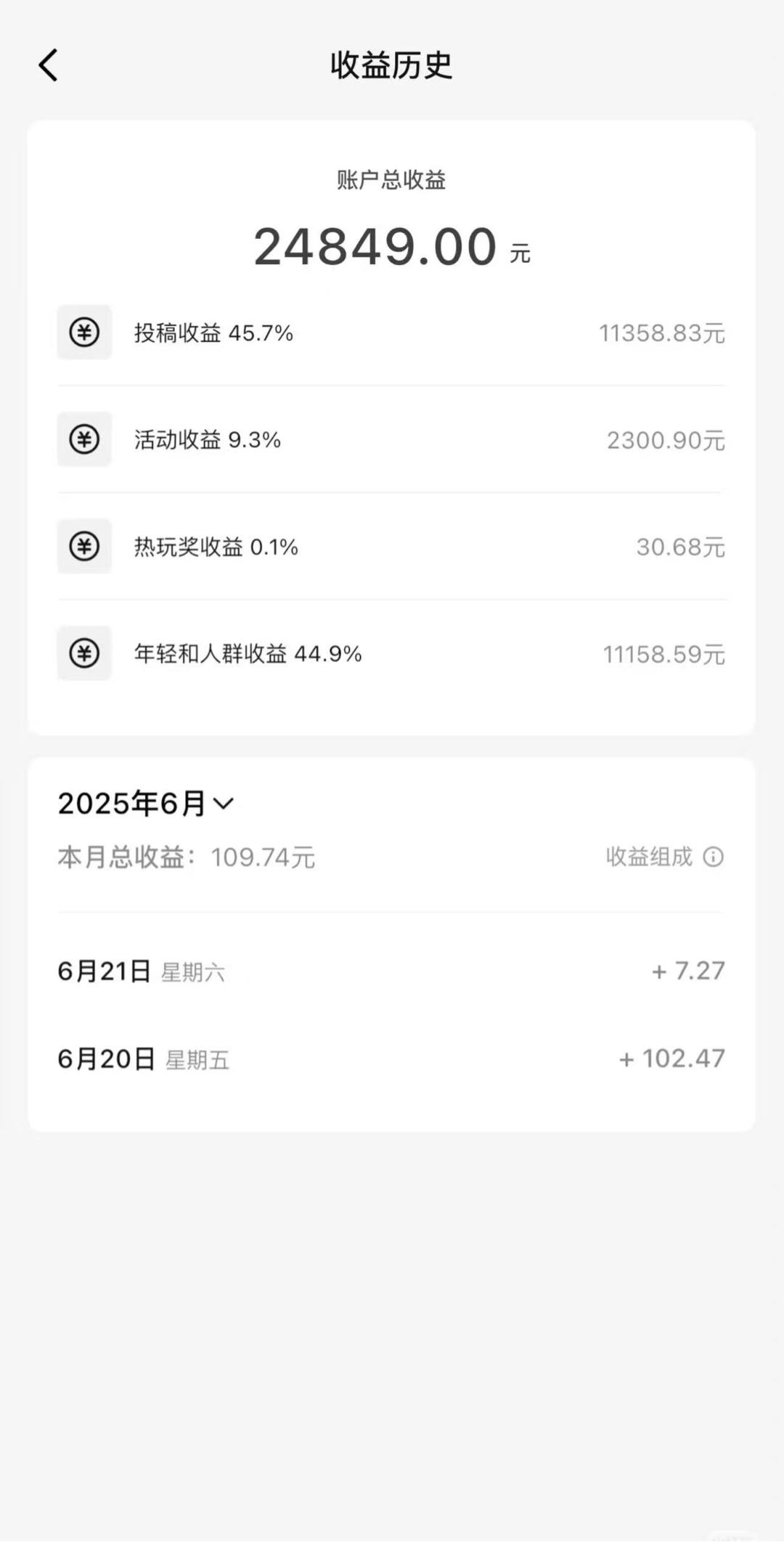Tap 本月总收益 109.74元 text
784x1542 pixels.
[187, 857]
